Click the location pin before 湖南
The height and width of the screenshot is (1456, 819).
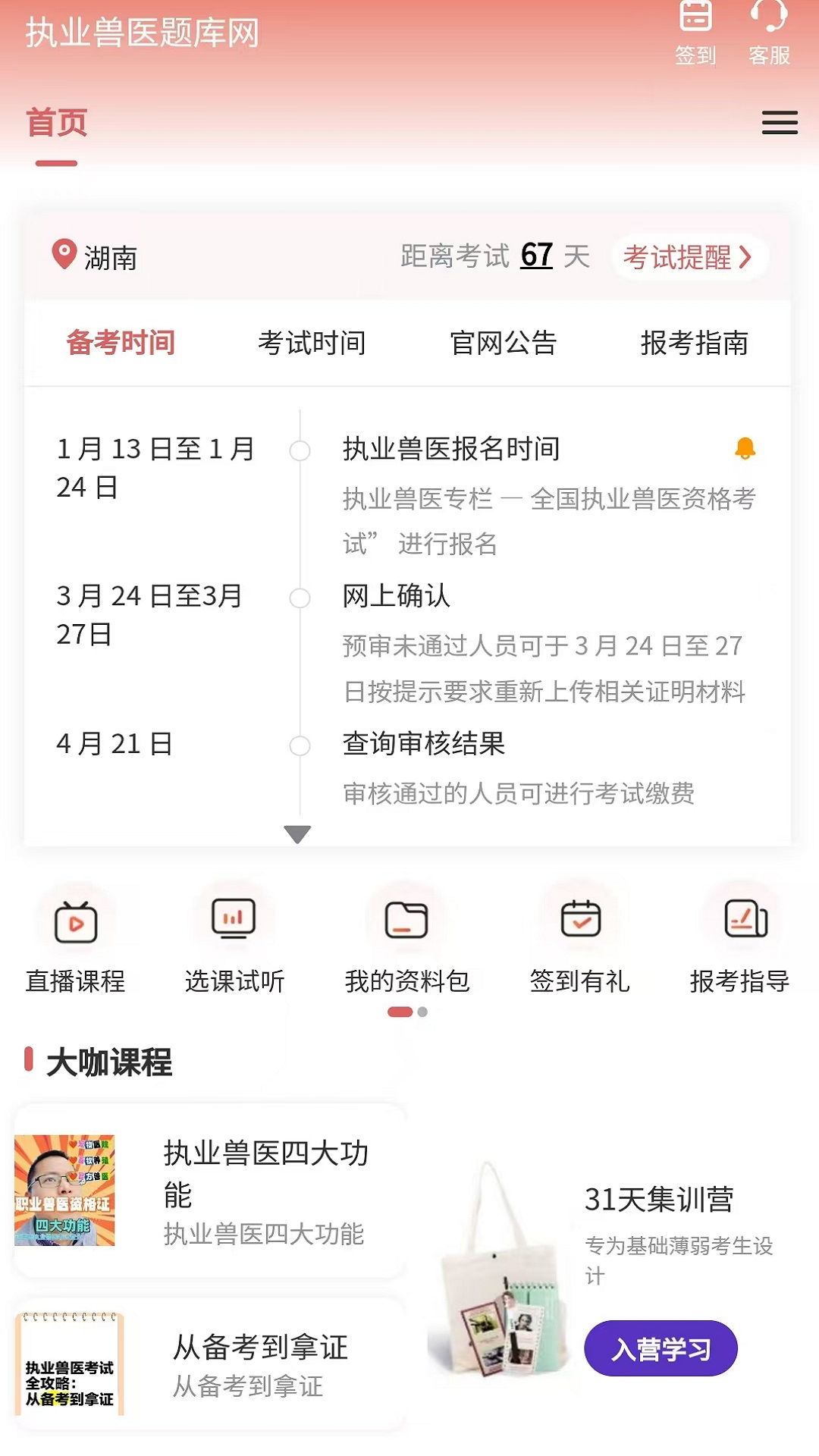[62, 254]
